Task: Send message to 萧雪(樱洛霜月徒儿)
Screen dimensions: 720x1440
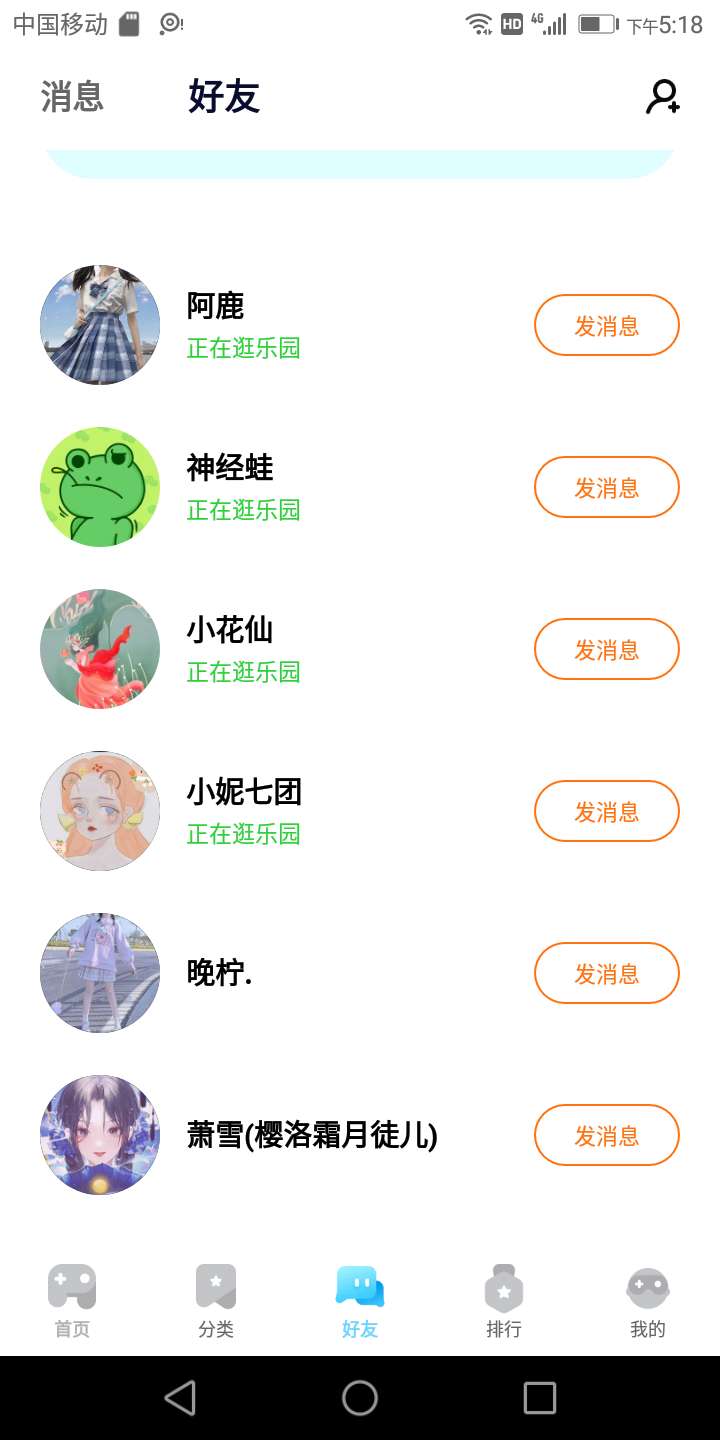Action: [606, 1135]
